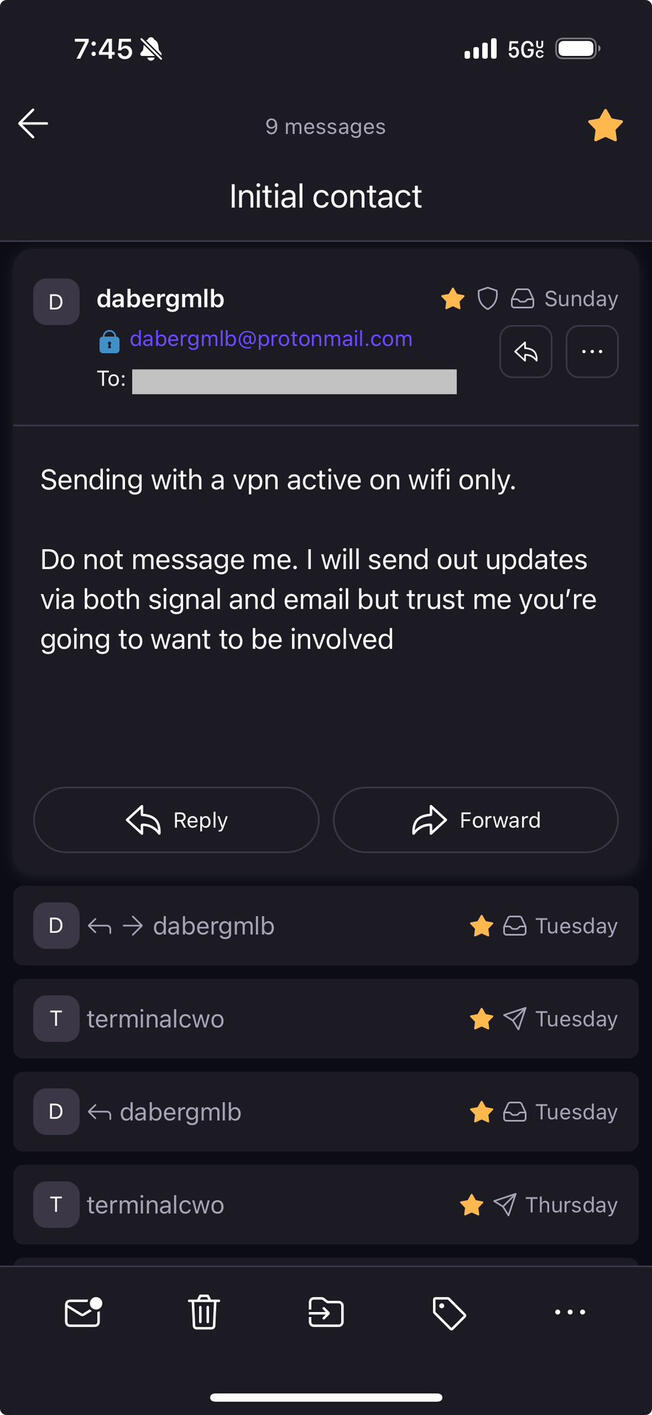The image size is (652, 1415).
Task: Forward the dabergmlb message
Action: pos(476,820)
